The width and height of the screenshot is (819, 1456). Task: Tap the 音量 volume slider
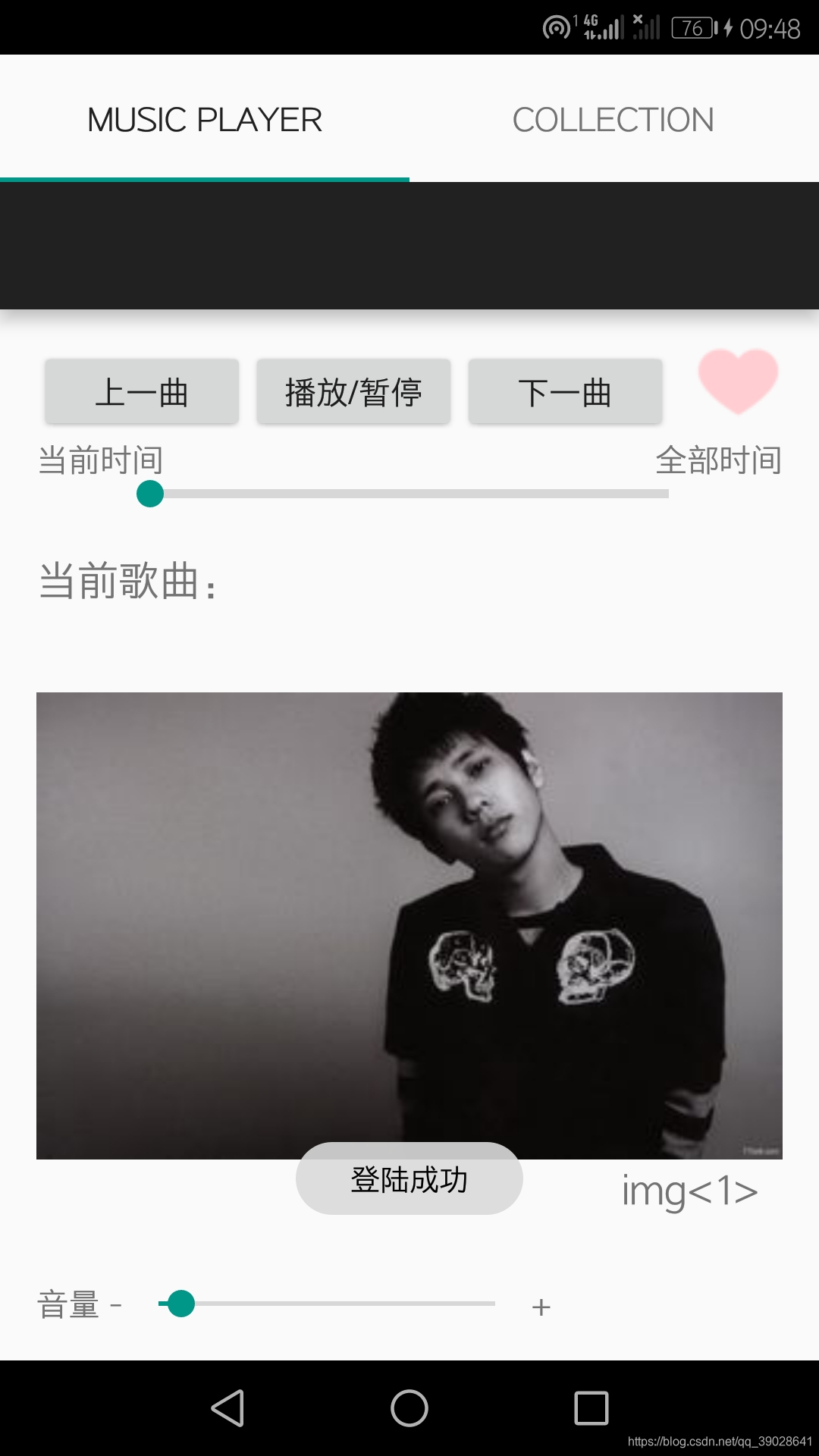pos(327,1304)
